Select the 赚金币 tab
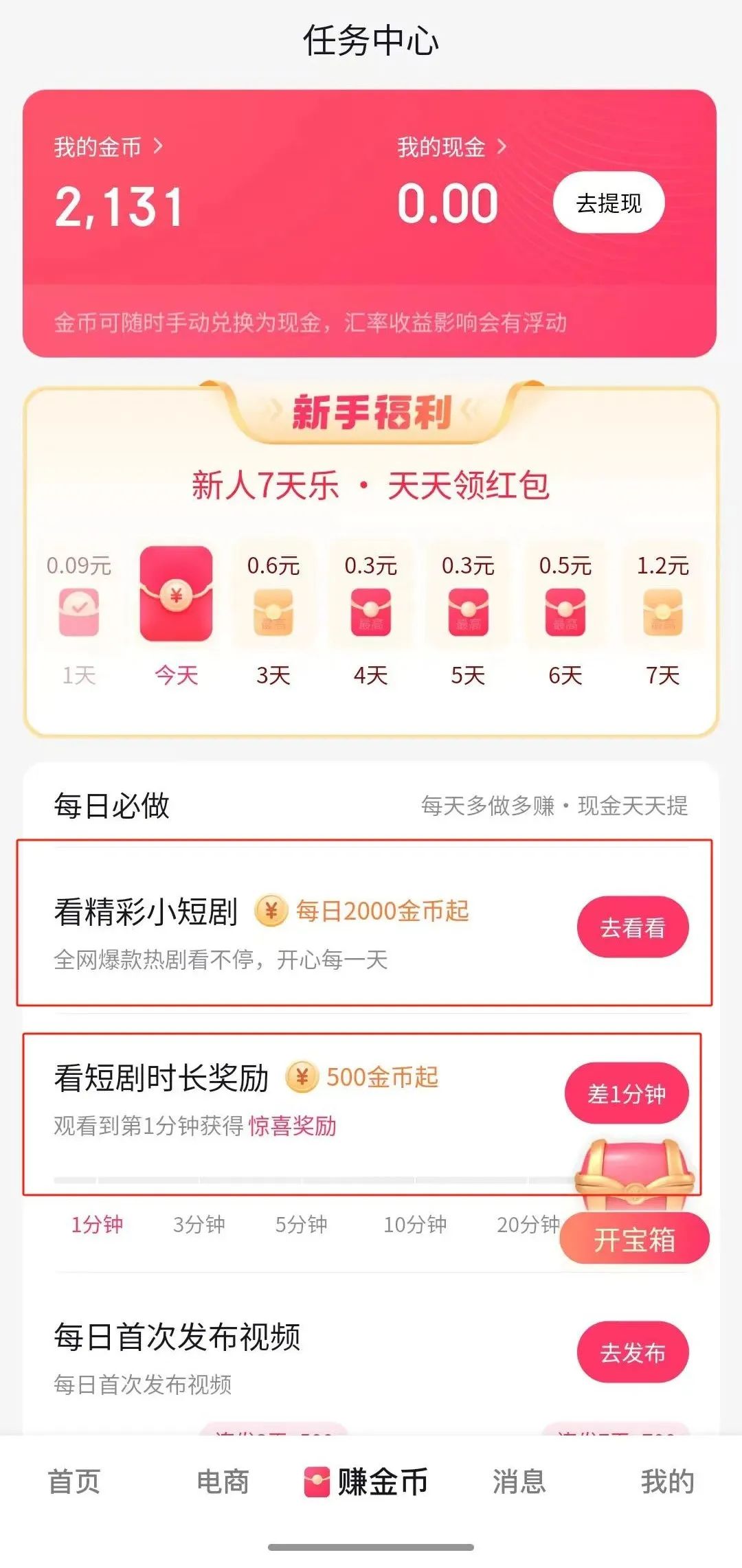Screen dimensions: 742x1568 [366, 1481]
